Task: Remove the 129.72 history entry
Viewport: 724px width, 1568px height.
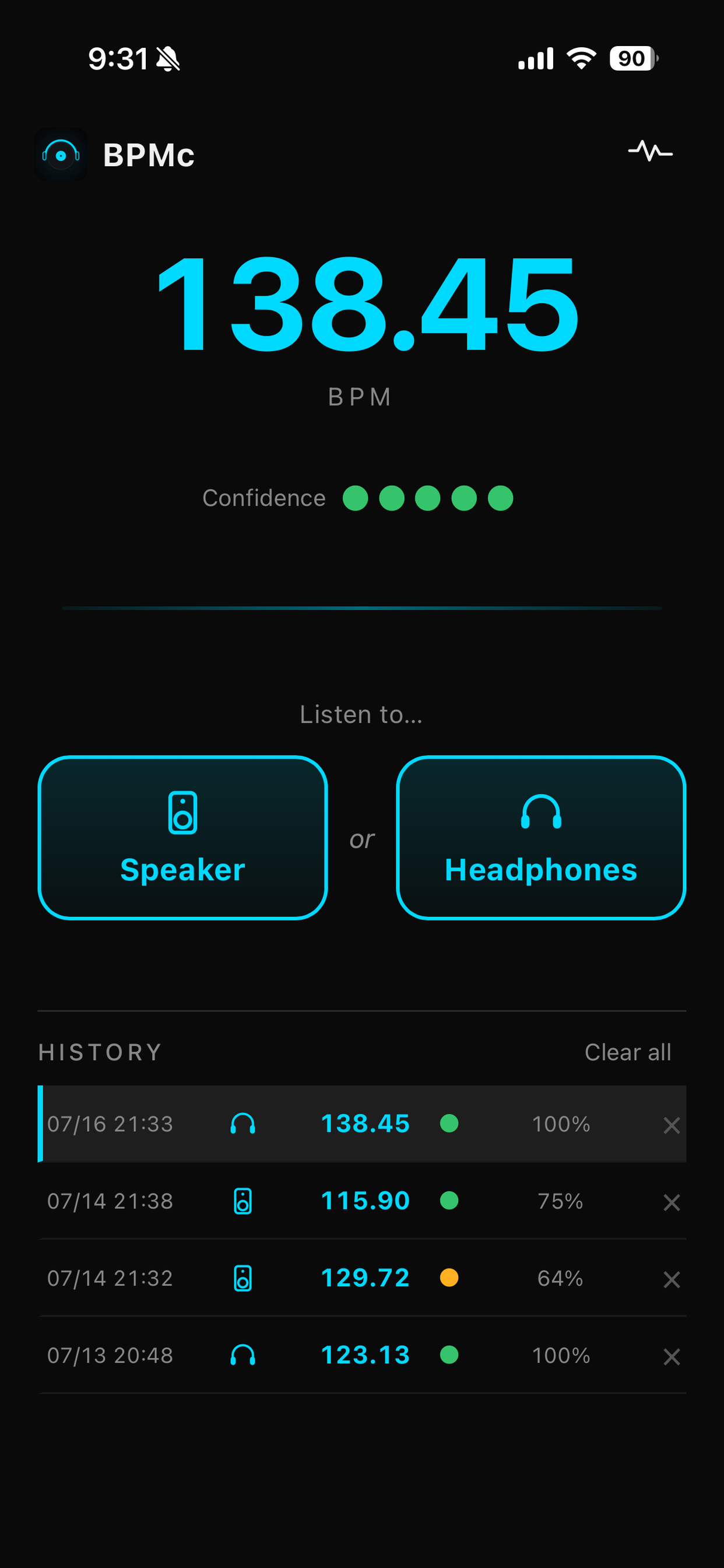Action: [x=671, y=1279]
